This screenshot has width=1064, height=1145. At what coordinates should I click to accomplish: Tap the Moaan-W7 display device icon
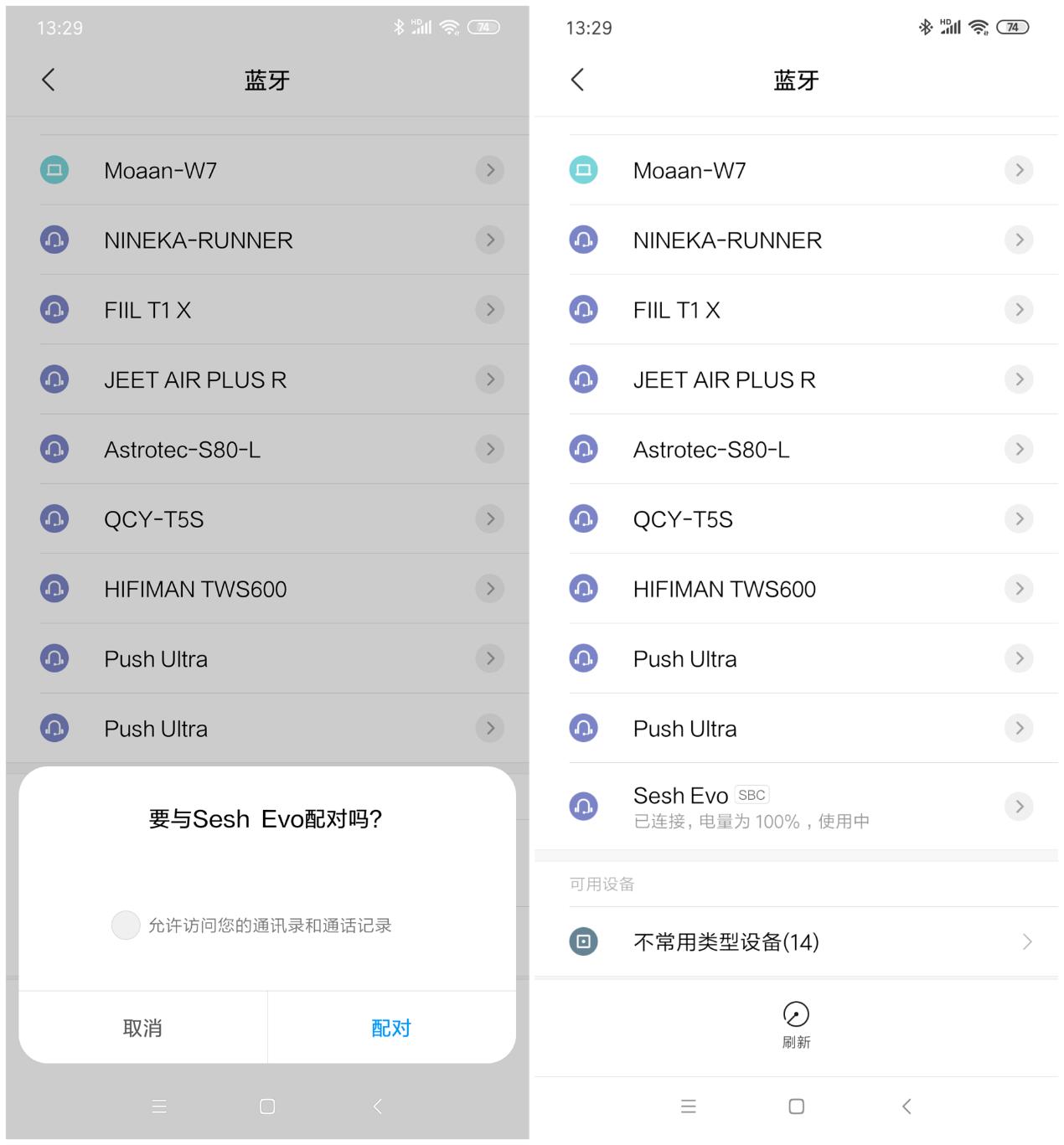(x=583, y=170)
